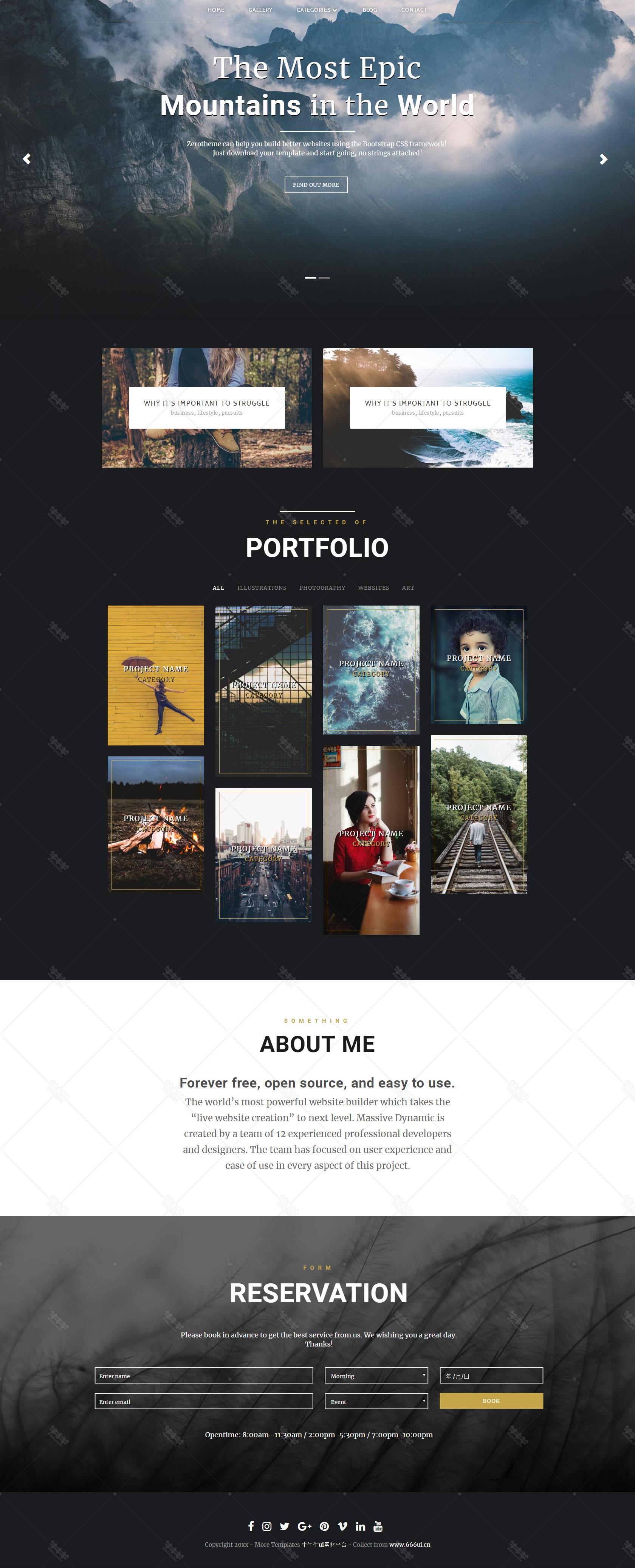635x1568 pixels.
Task: Focus the Enter email field
Action: (204, 1401)
